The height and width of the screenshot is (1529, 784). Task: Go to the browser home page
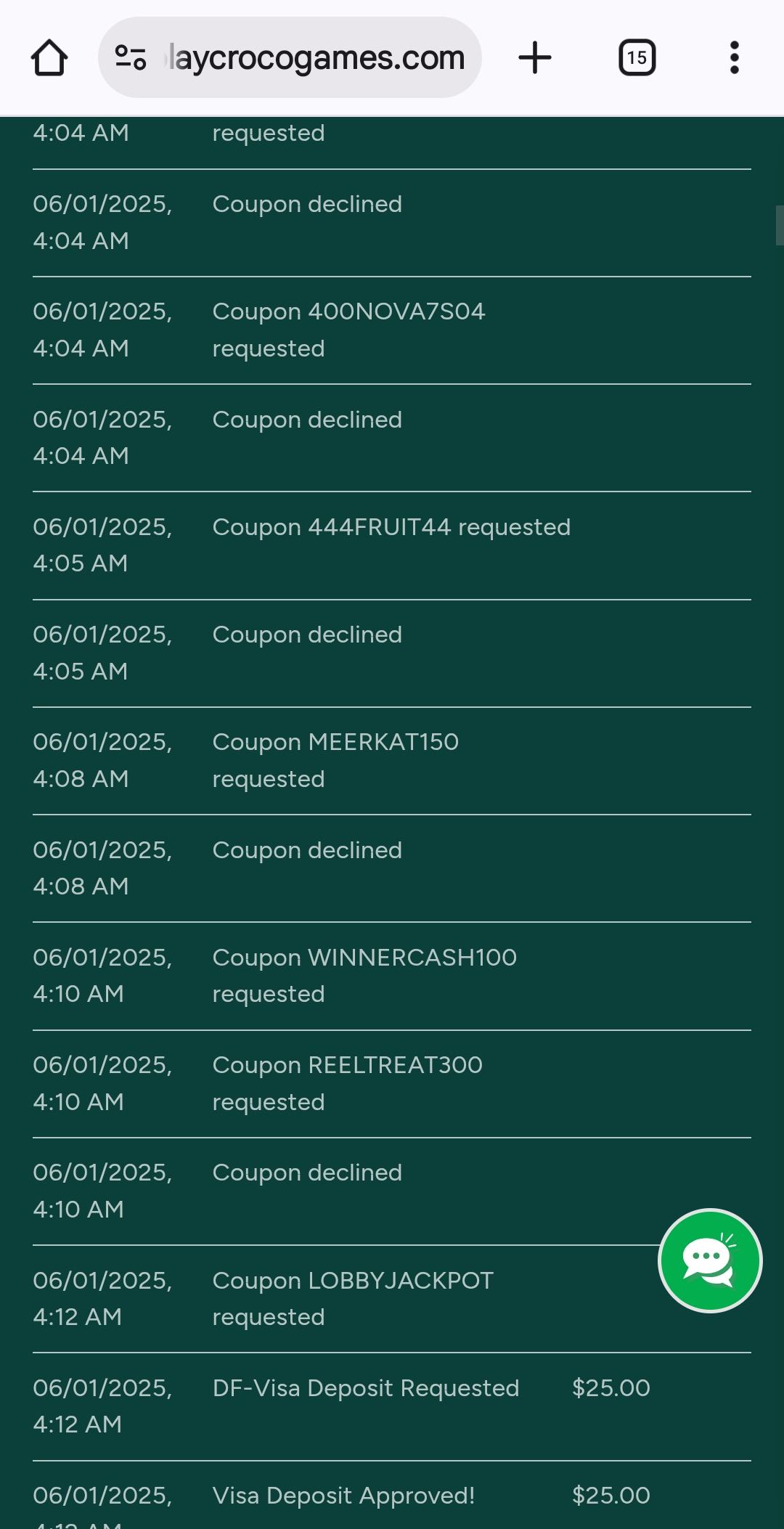(x=49, y=58)
